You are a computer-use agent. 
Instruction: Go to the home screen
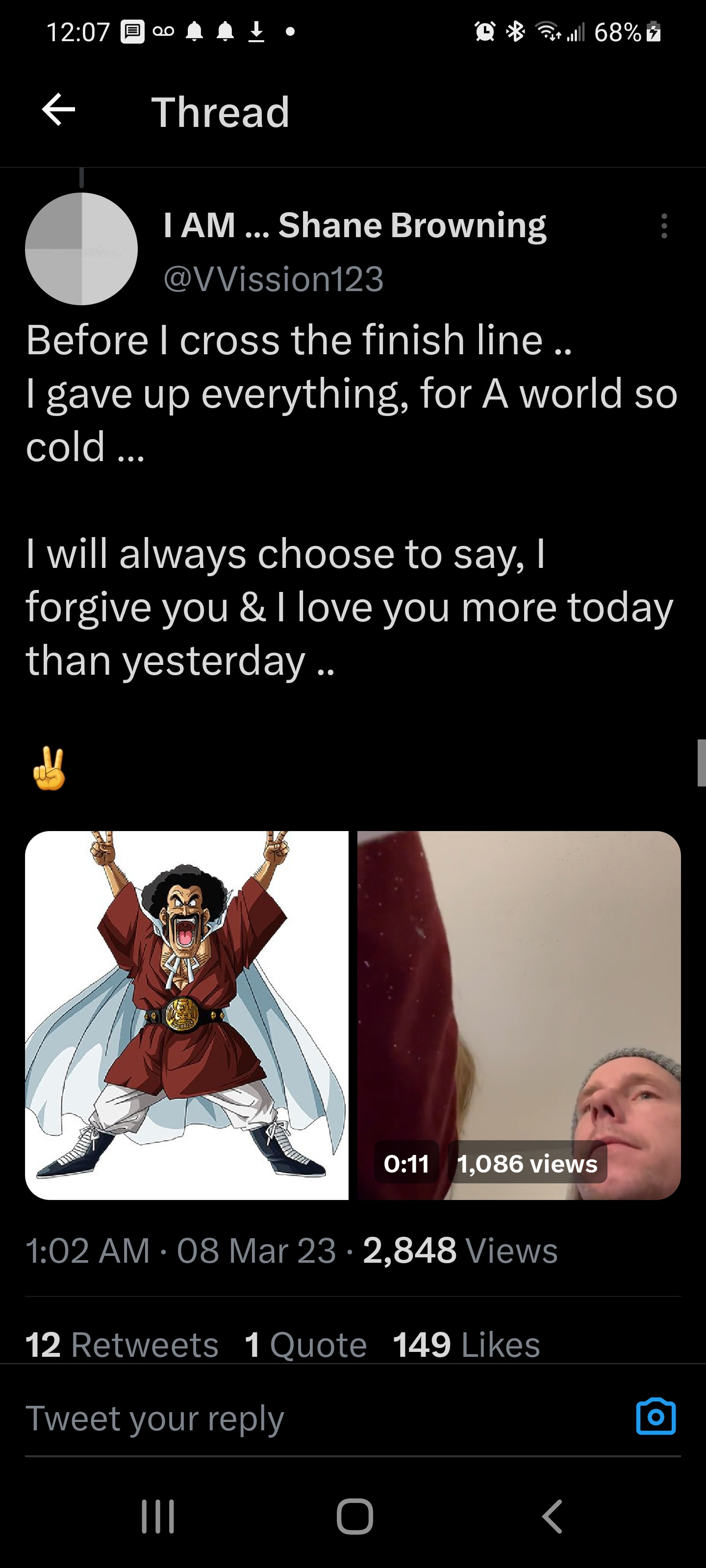[x=354, y=1516]
